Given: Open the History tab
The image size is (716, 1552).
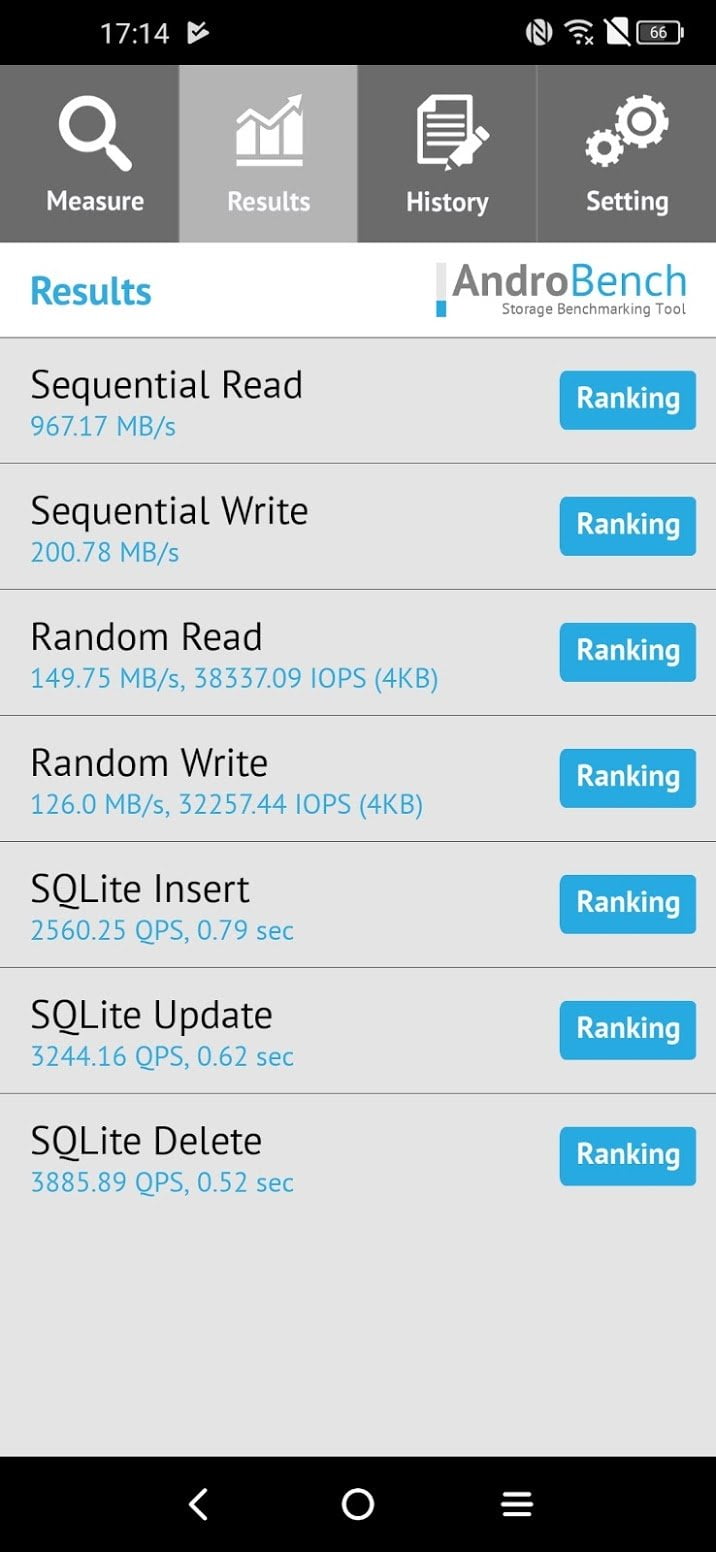Looking at the screenshot, I should [447, 155].
